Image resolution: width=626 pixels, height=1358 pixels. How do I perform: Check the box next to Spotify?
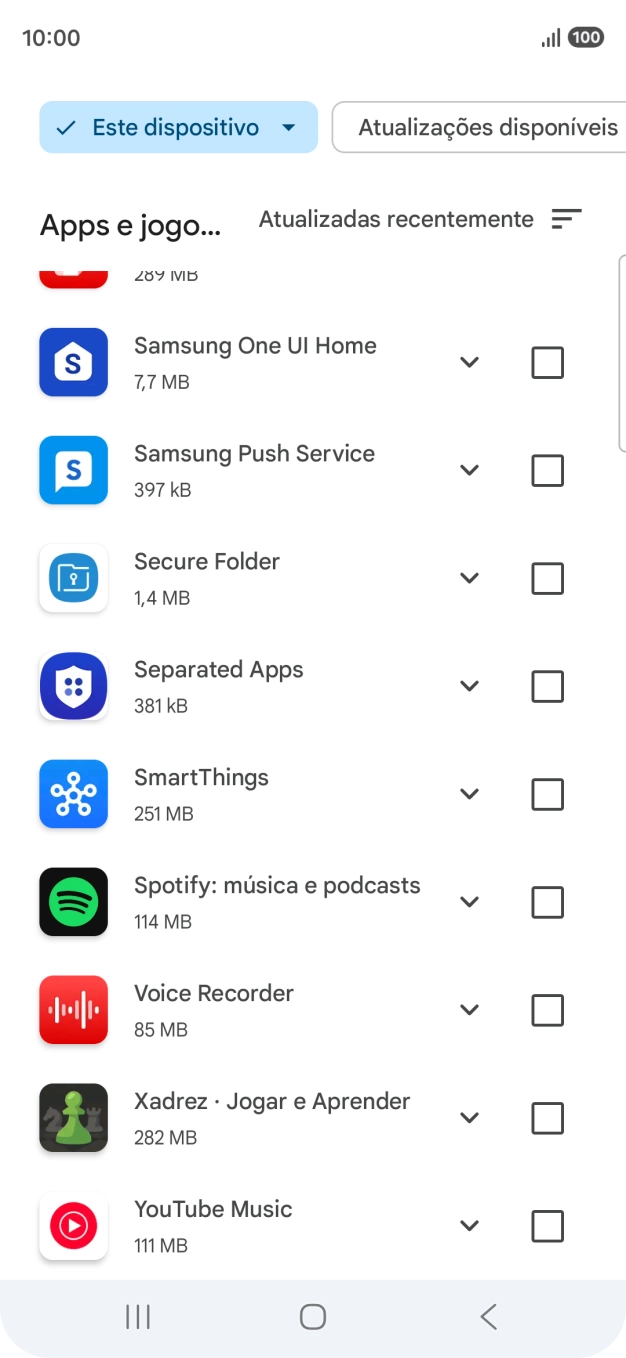[547, 903]
